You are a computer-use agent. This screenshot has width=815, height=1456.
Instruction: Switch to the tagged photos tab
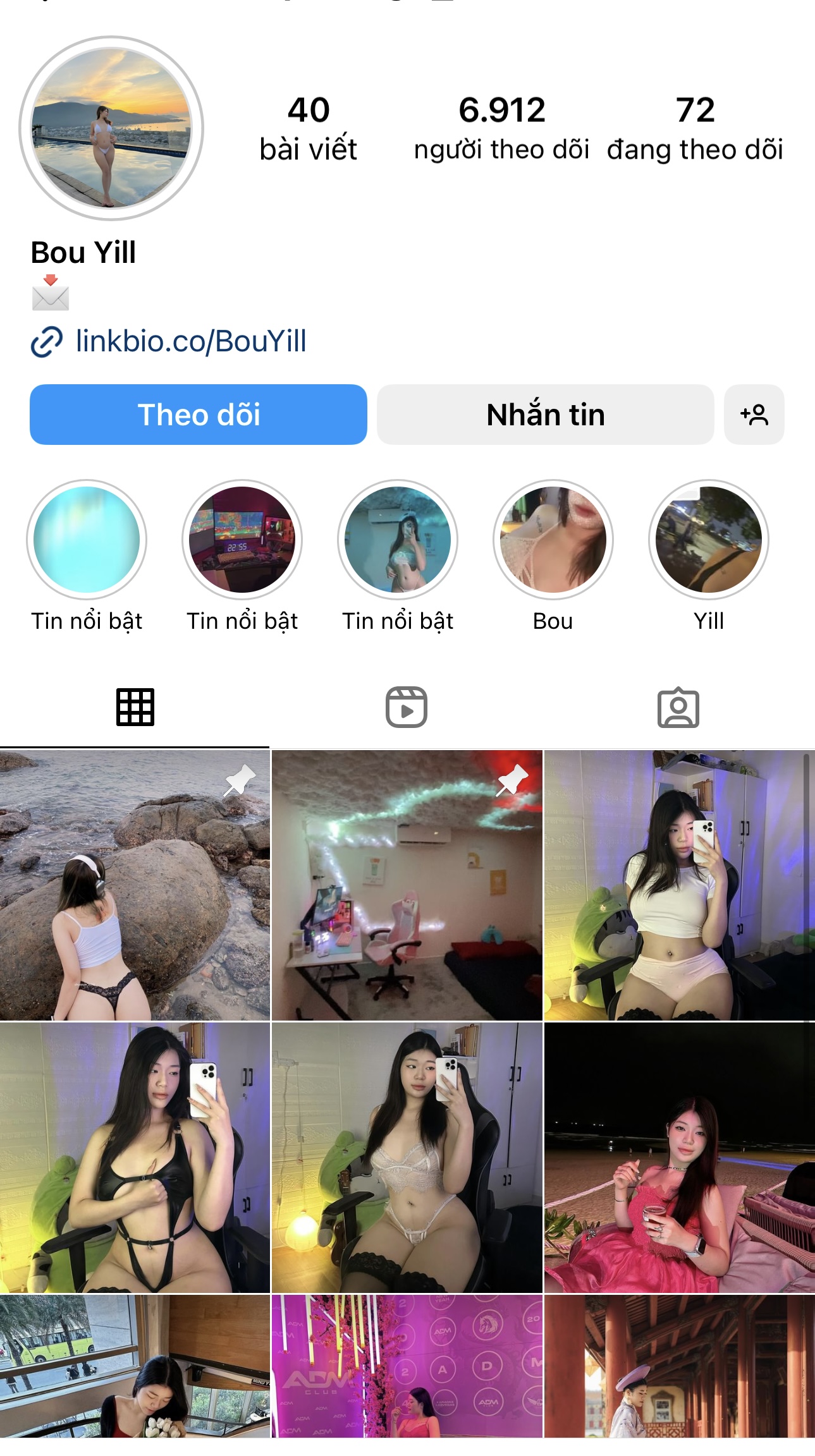pos(678,707)
